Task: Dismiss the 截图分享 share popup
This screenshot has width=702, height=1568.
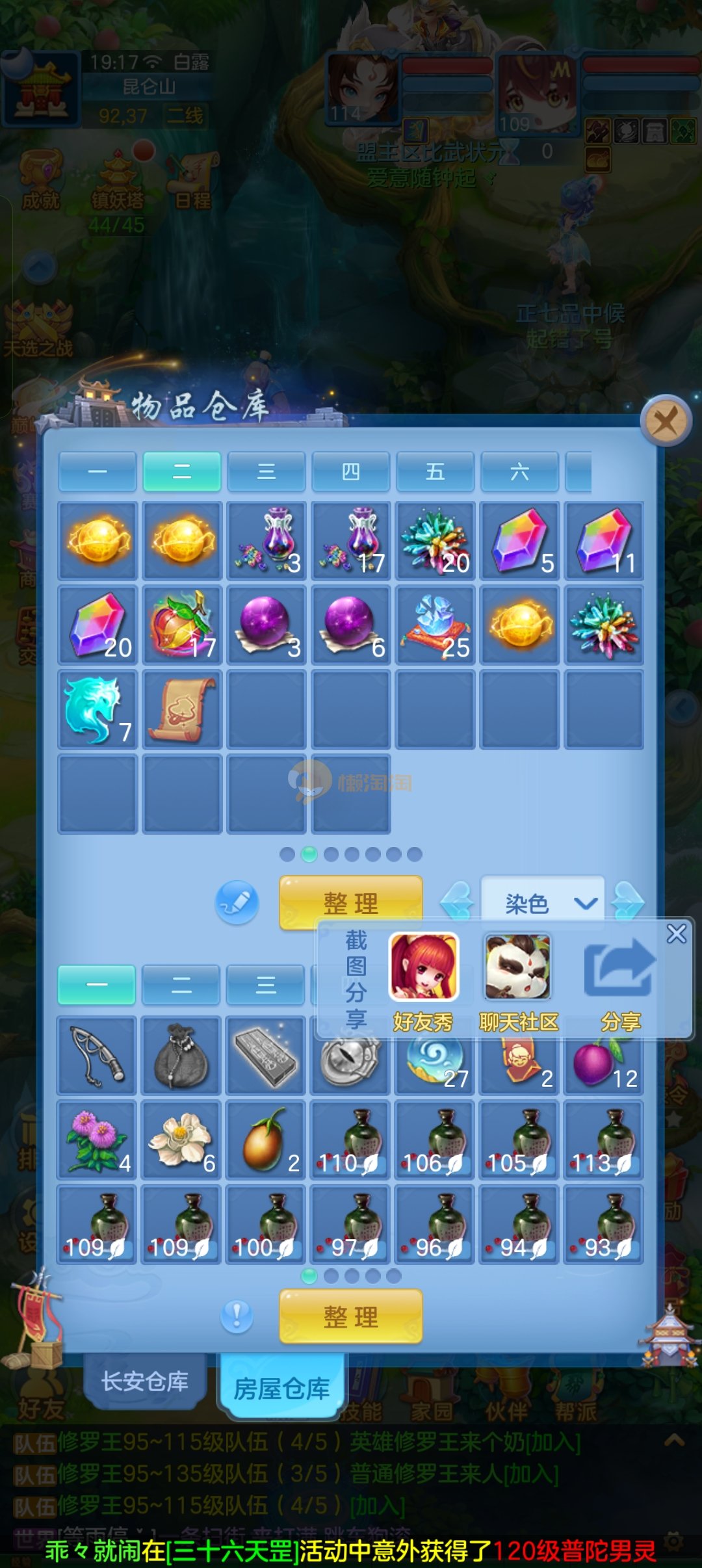Action: [x=676, y=934]
